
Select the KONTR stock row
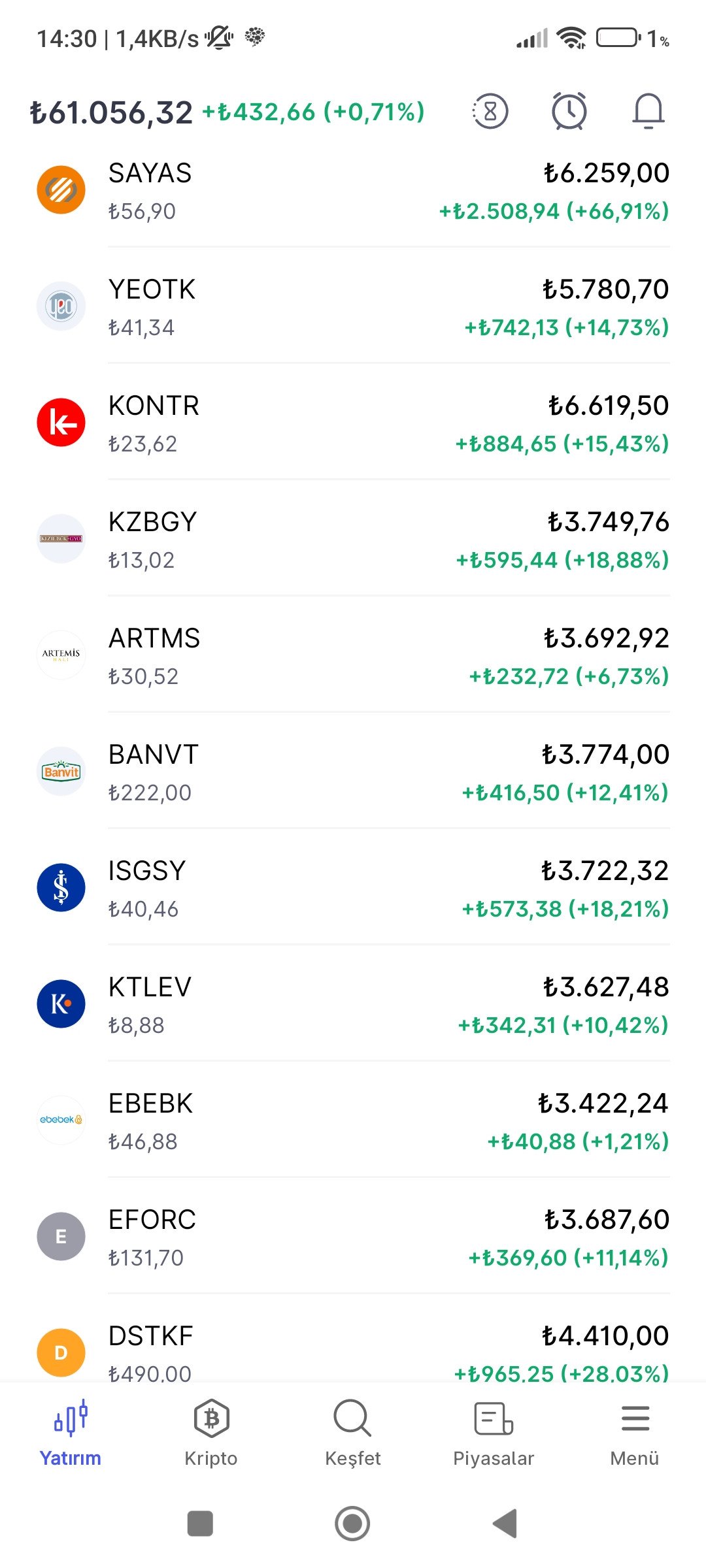(x=353, y=423)
